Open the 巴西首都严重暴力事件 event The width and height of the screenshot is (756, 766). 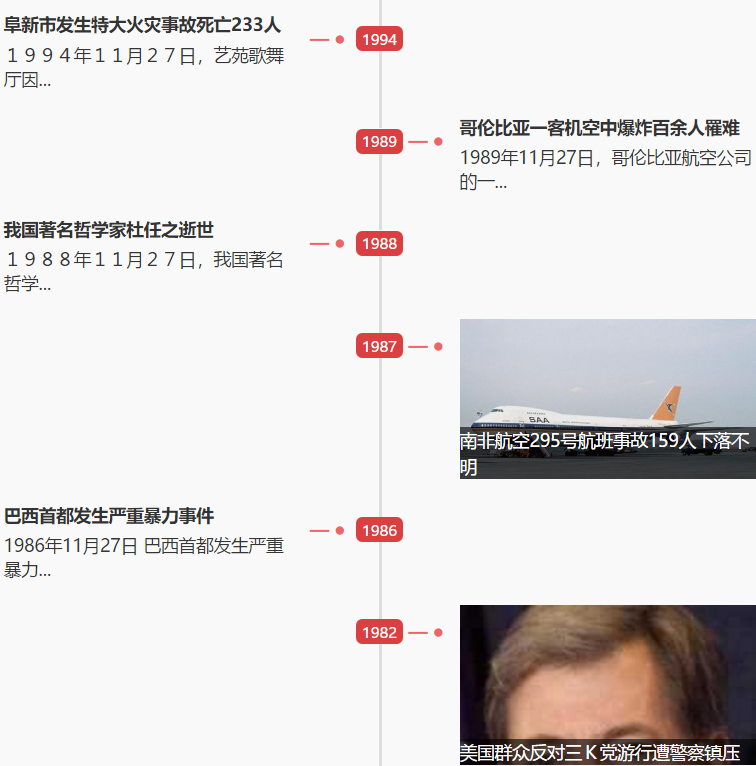pyautogui.click(x=109, y=516)
